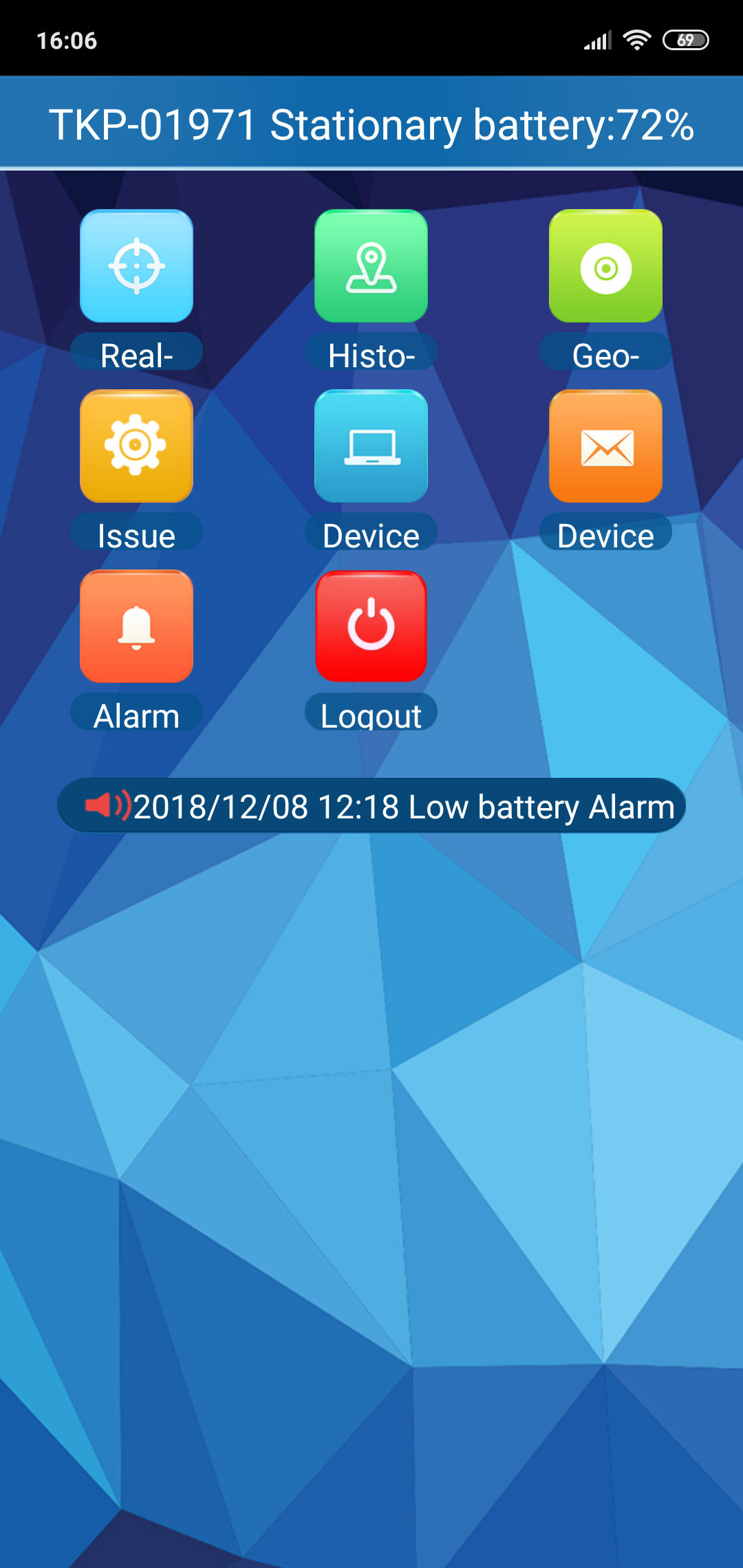Open the Device laptop icon
Viewport: 743px width, 1568px height.
point(371,446)
